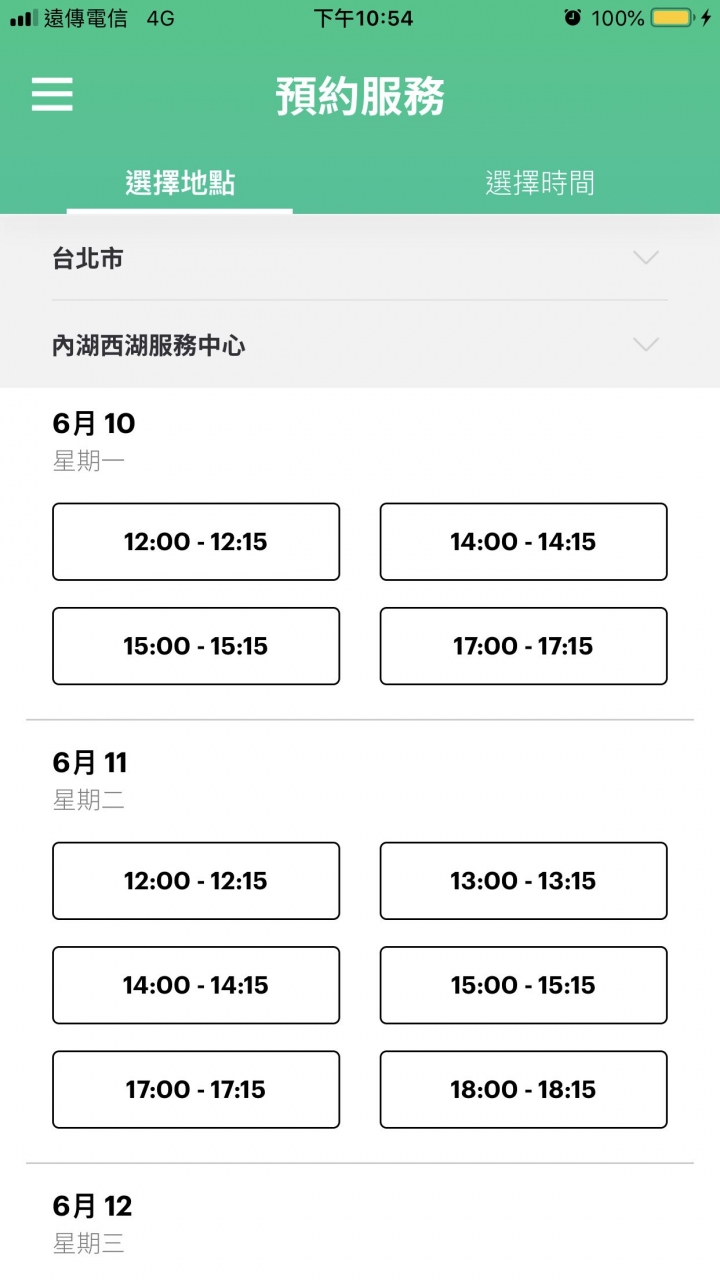
Task: Expand the 台北市 city dropdown
Action: click(360, 258)
